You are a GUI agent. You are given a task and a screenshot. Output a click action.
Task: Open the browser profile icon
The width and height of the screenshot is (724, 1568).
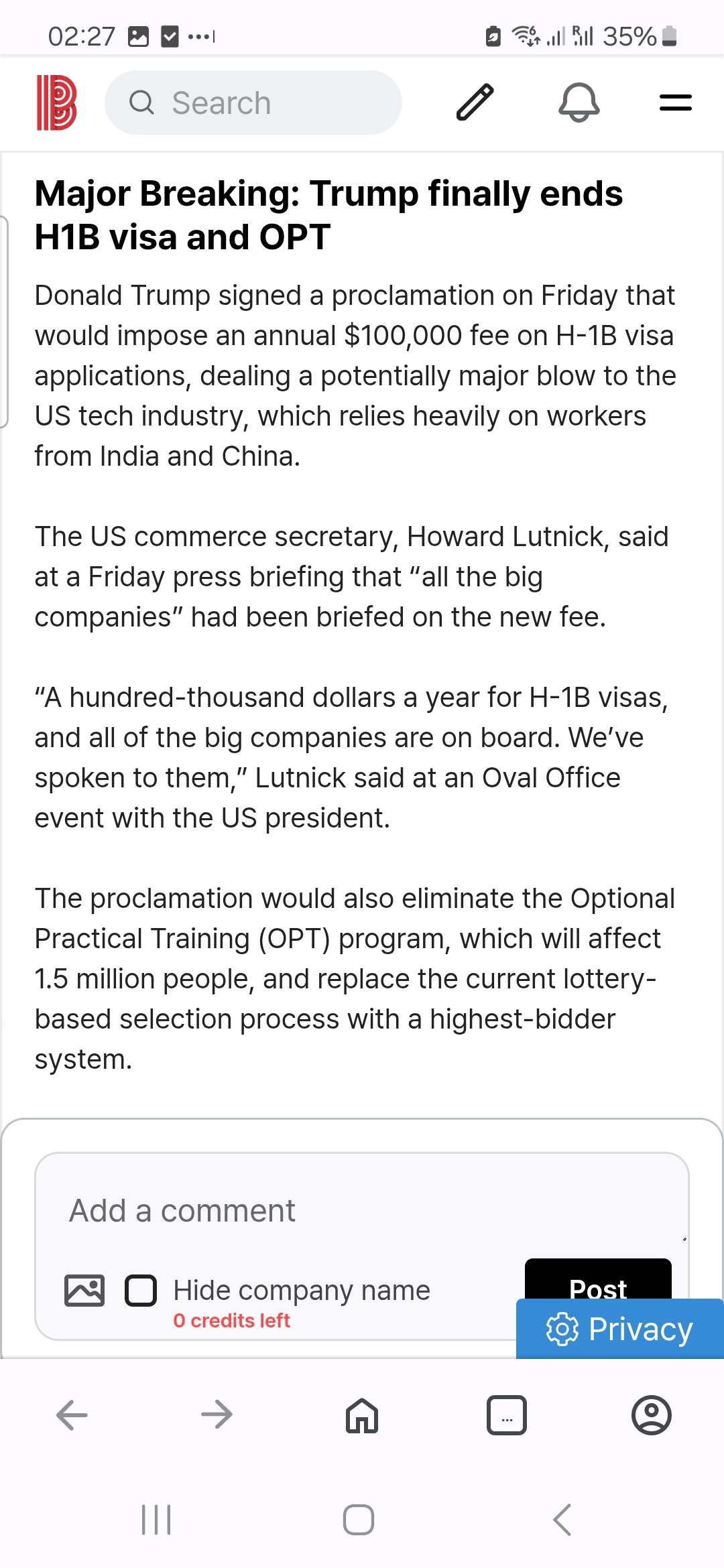pos(651,1415)
